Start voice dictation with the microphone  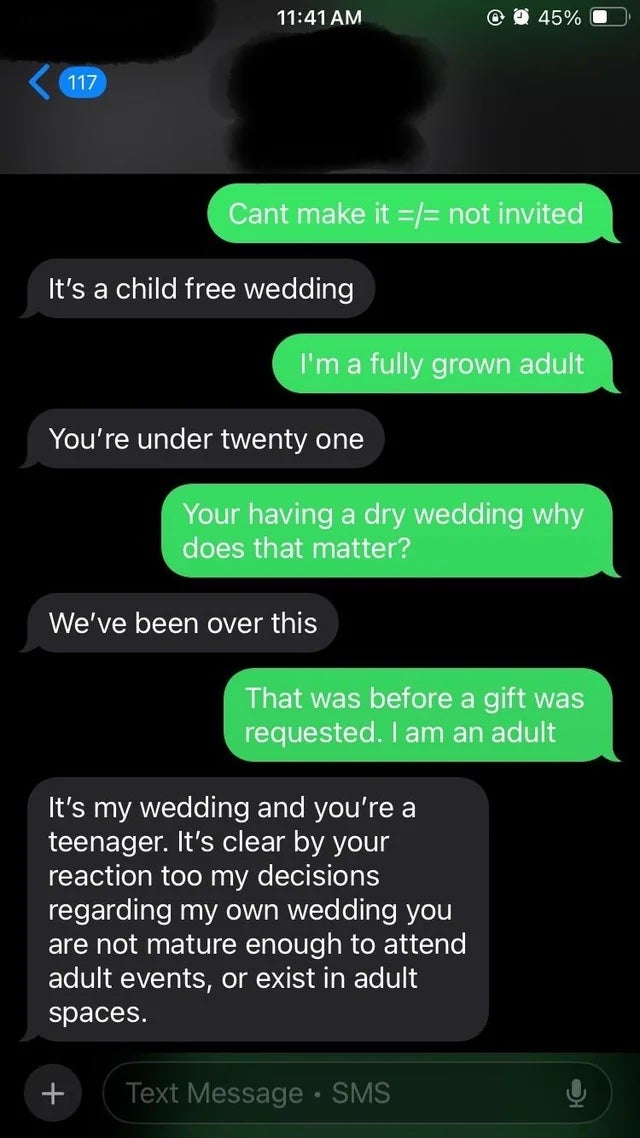[576, 1093]
